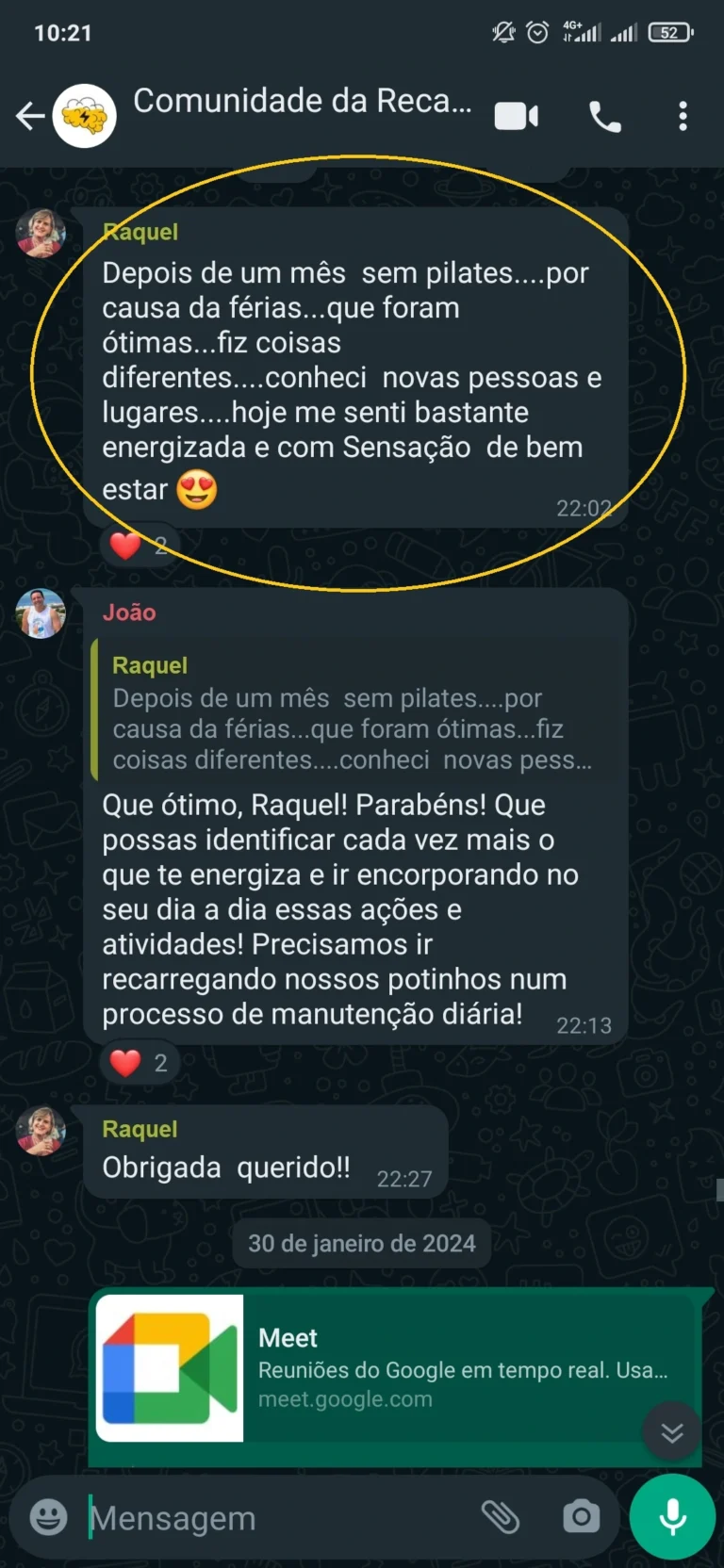Jump to latest messages with the double-chevron button

coord(671,1431)
